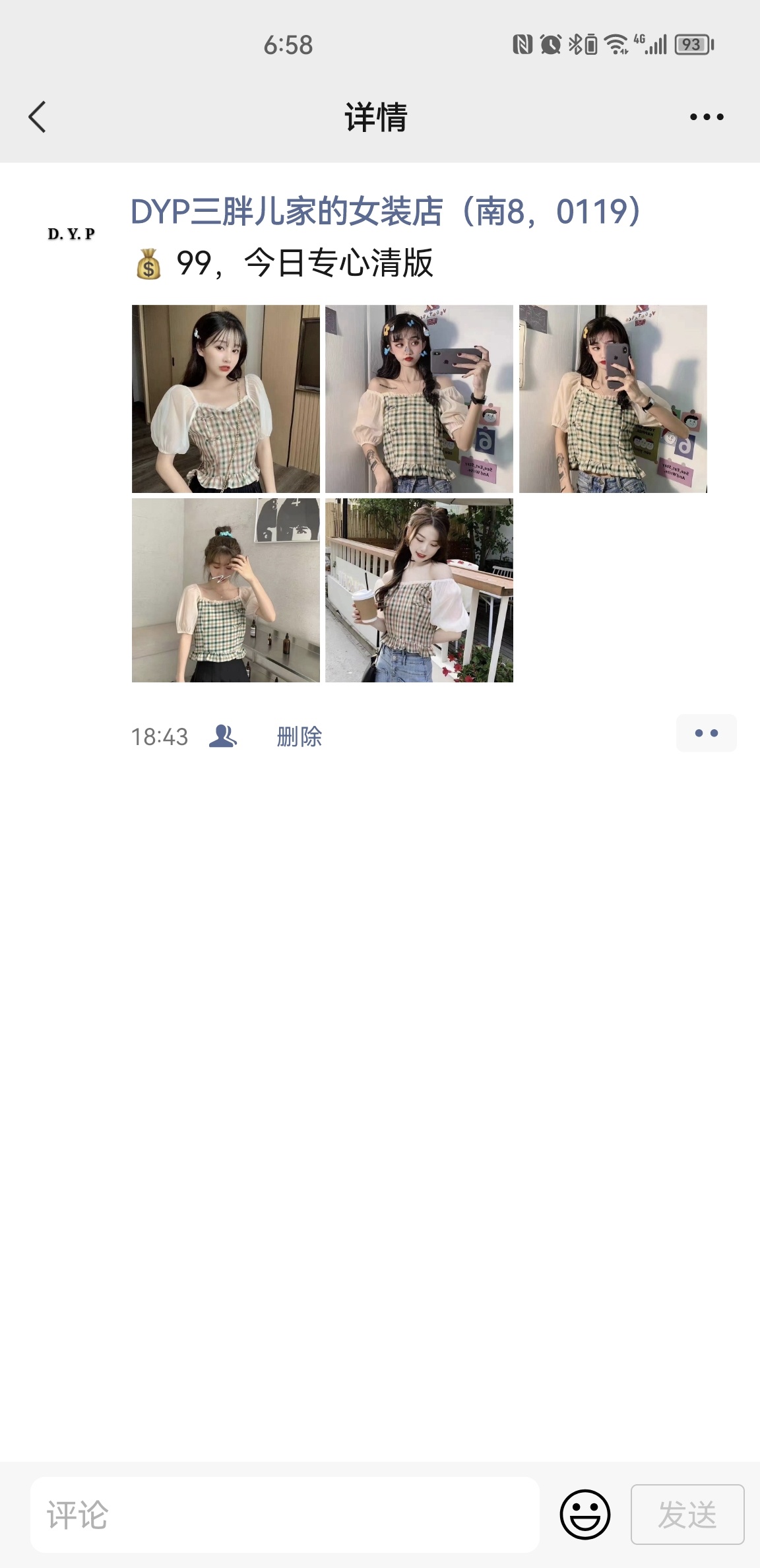Open the third photo, phone covering face
This screenshot has width=760, height=1568.
[613, 399]
